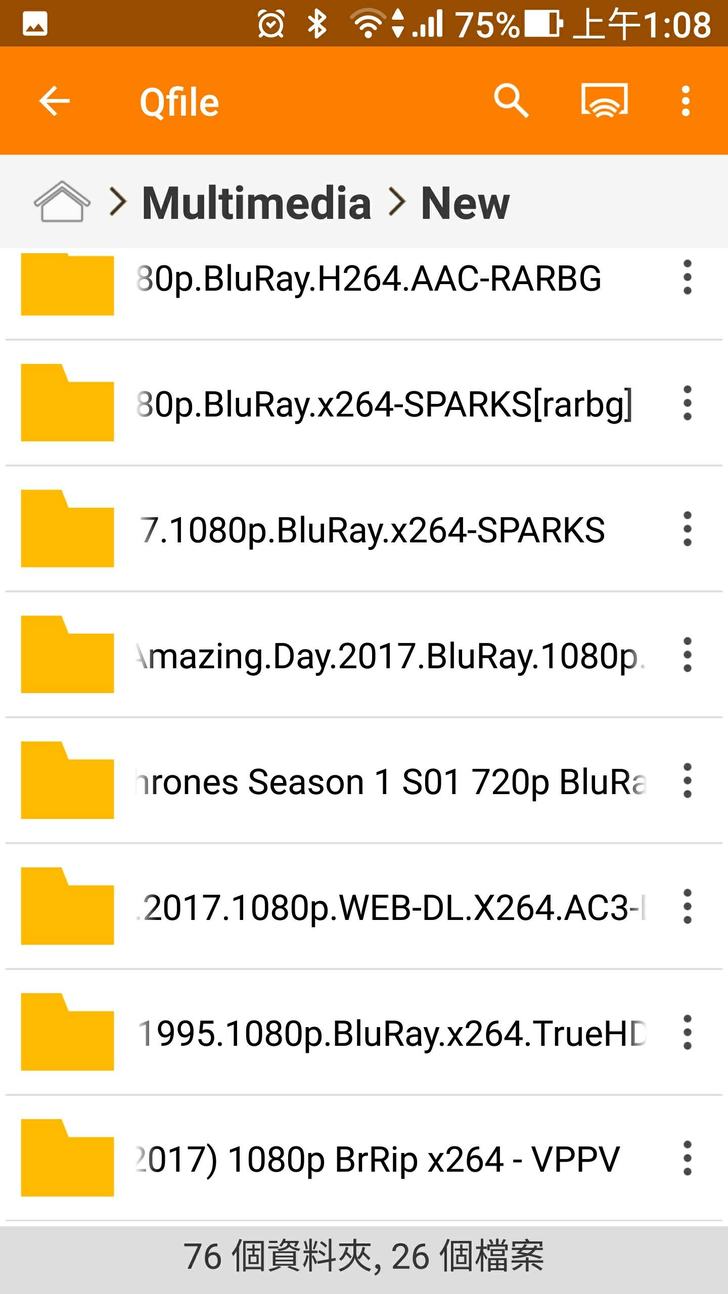The image size is (728, 1294).
Task: Open the Amazing.Day.2017.BluRay folder
Action: pos(388,656)
